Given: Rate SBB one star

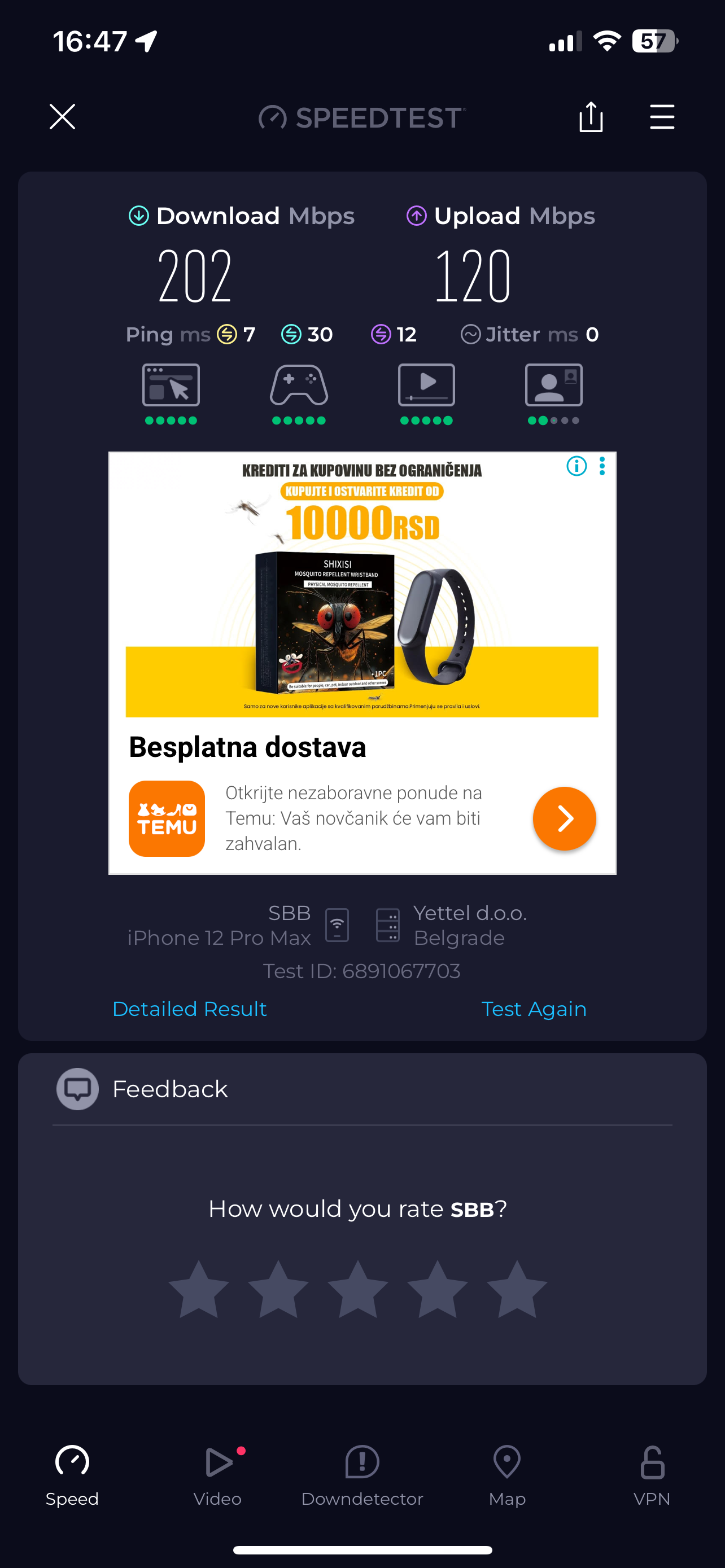Looking at the screenshot, I should (x=198, y=1289).
